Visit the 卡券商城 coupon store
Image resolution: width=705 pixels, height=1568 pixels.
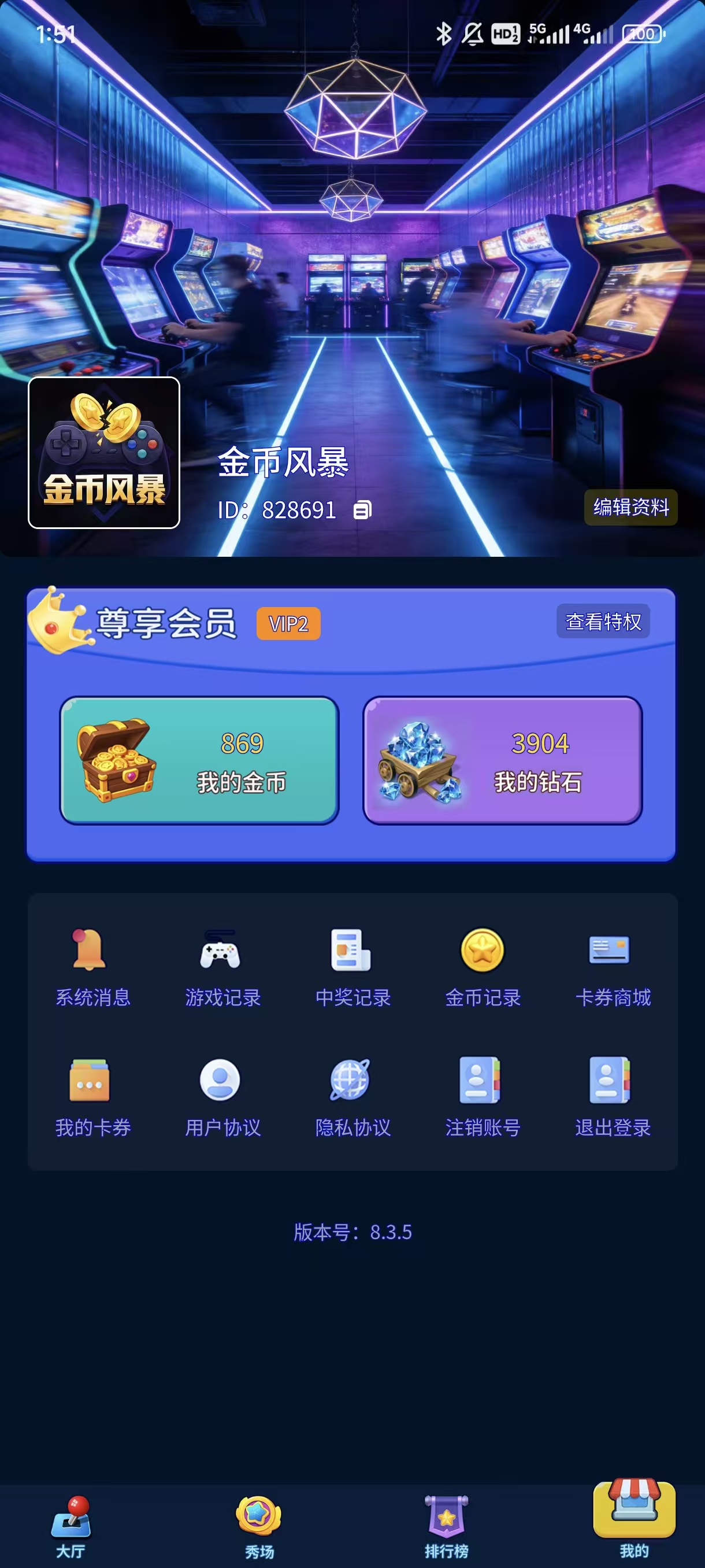coord(613,967)
